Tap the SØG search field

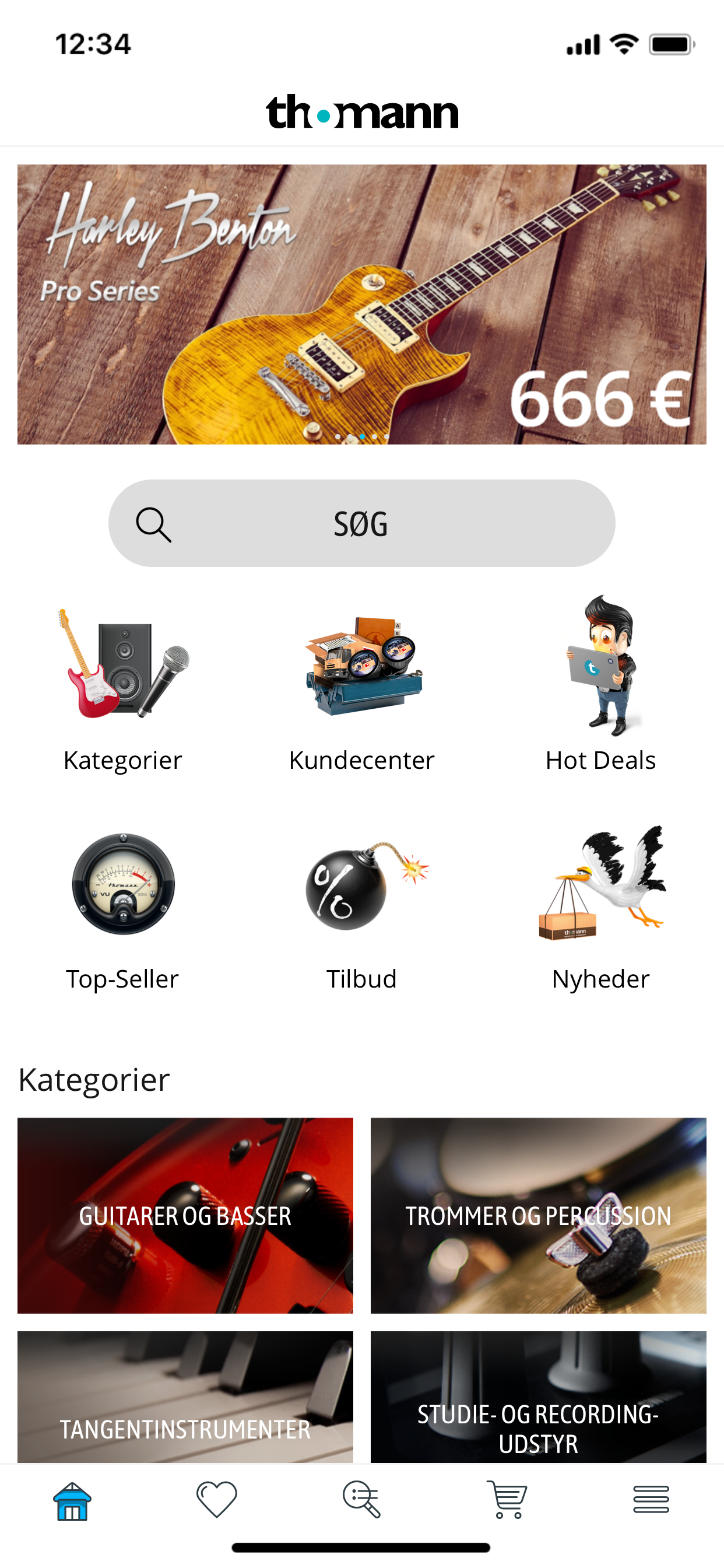point(361,523)
